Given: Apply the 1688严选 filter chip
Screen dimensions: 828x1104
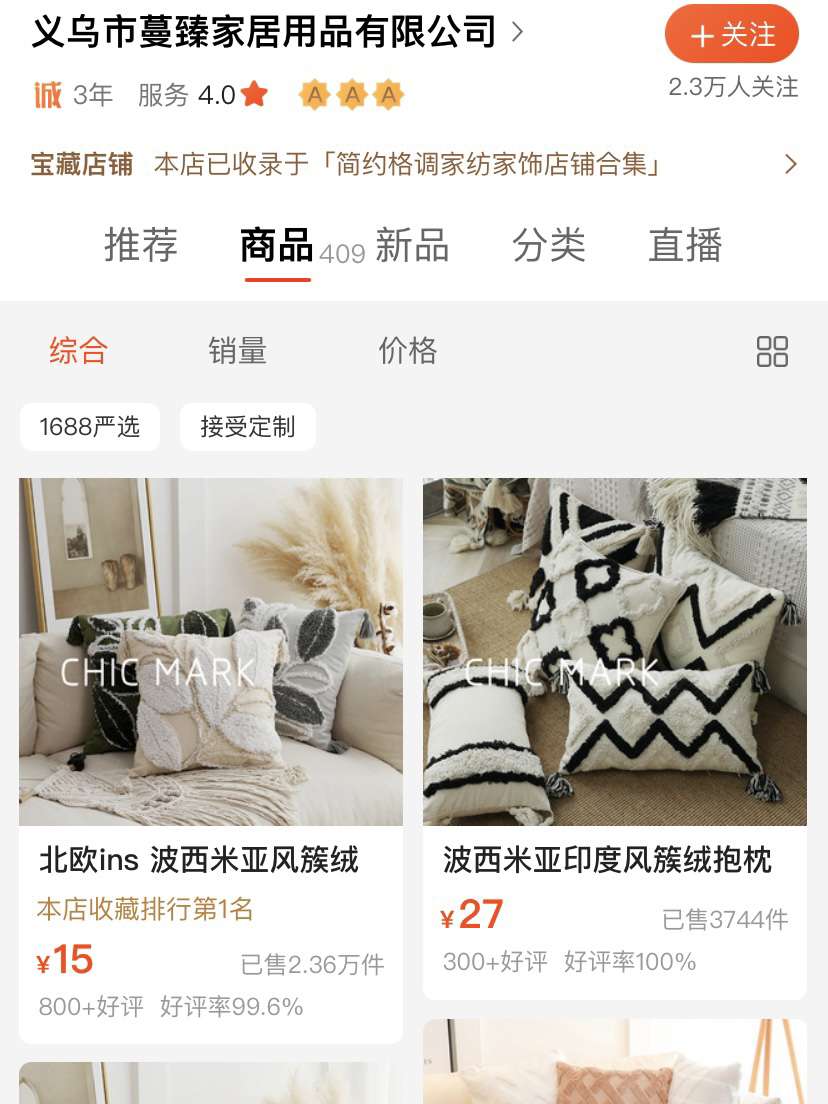Looking at the screenshot, I should (90, 428).
